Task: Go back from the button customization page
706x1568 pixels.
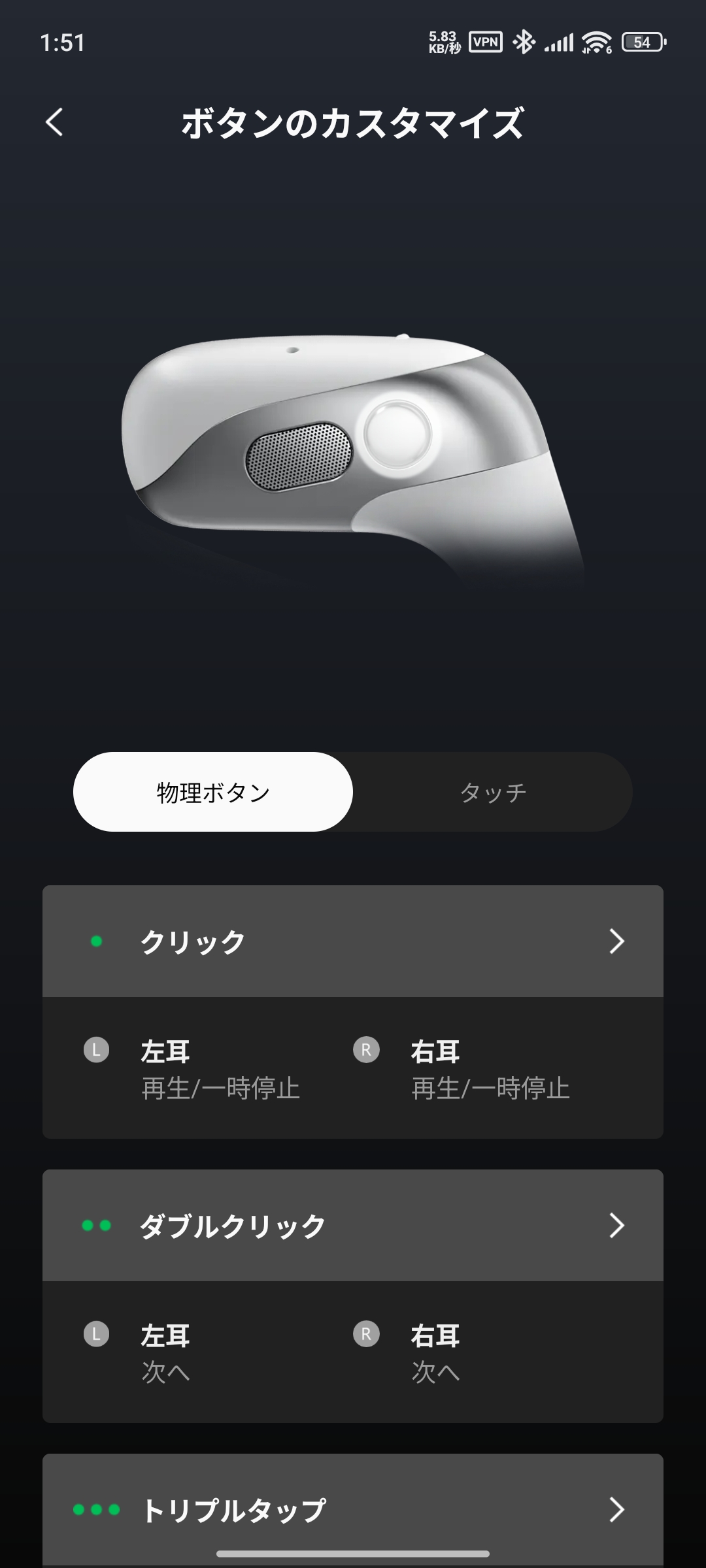Action: click(54, 122)
